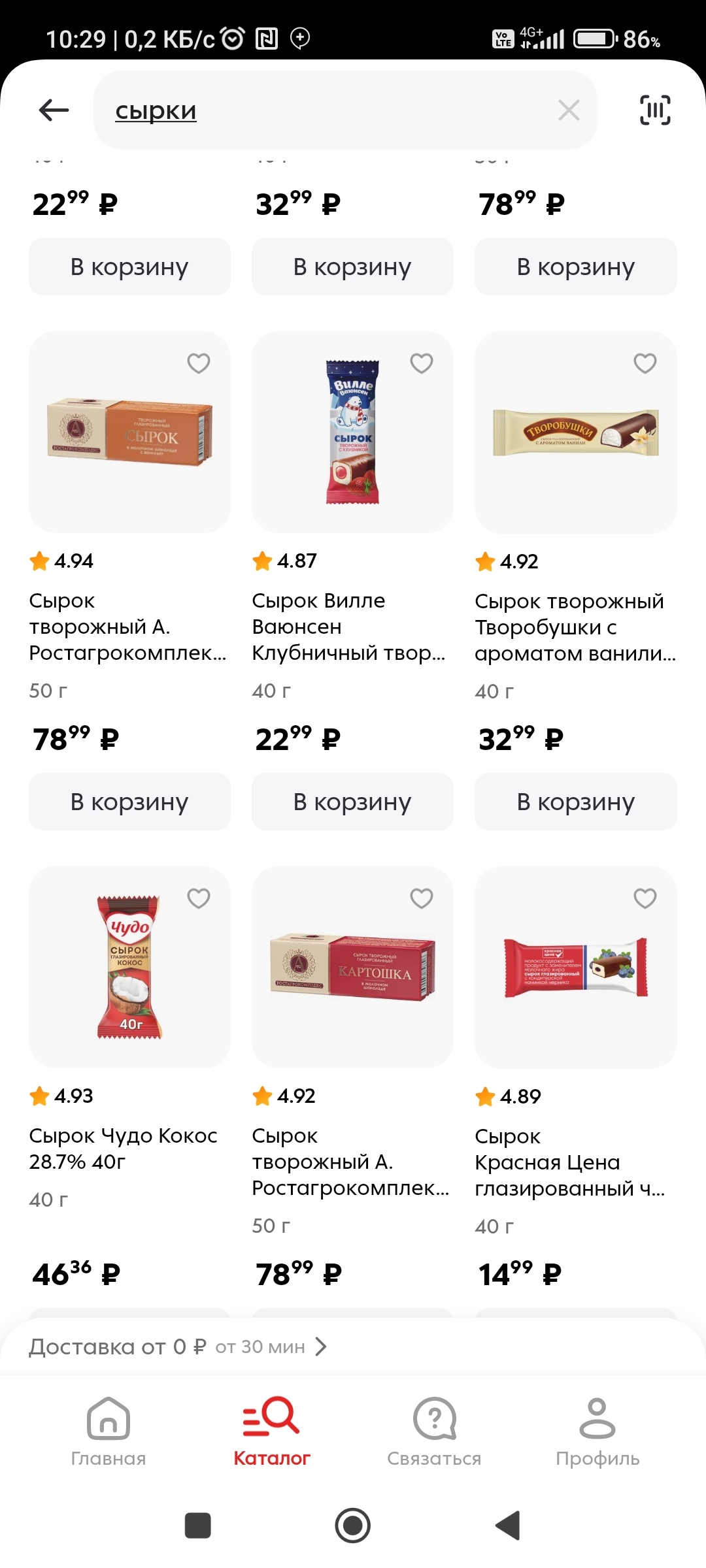Open recent apps from navigation bar
This screenshot has height=1568, width=706.
tap(198, 1526)
